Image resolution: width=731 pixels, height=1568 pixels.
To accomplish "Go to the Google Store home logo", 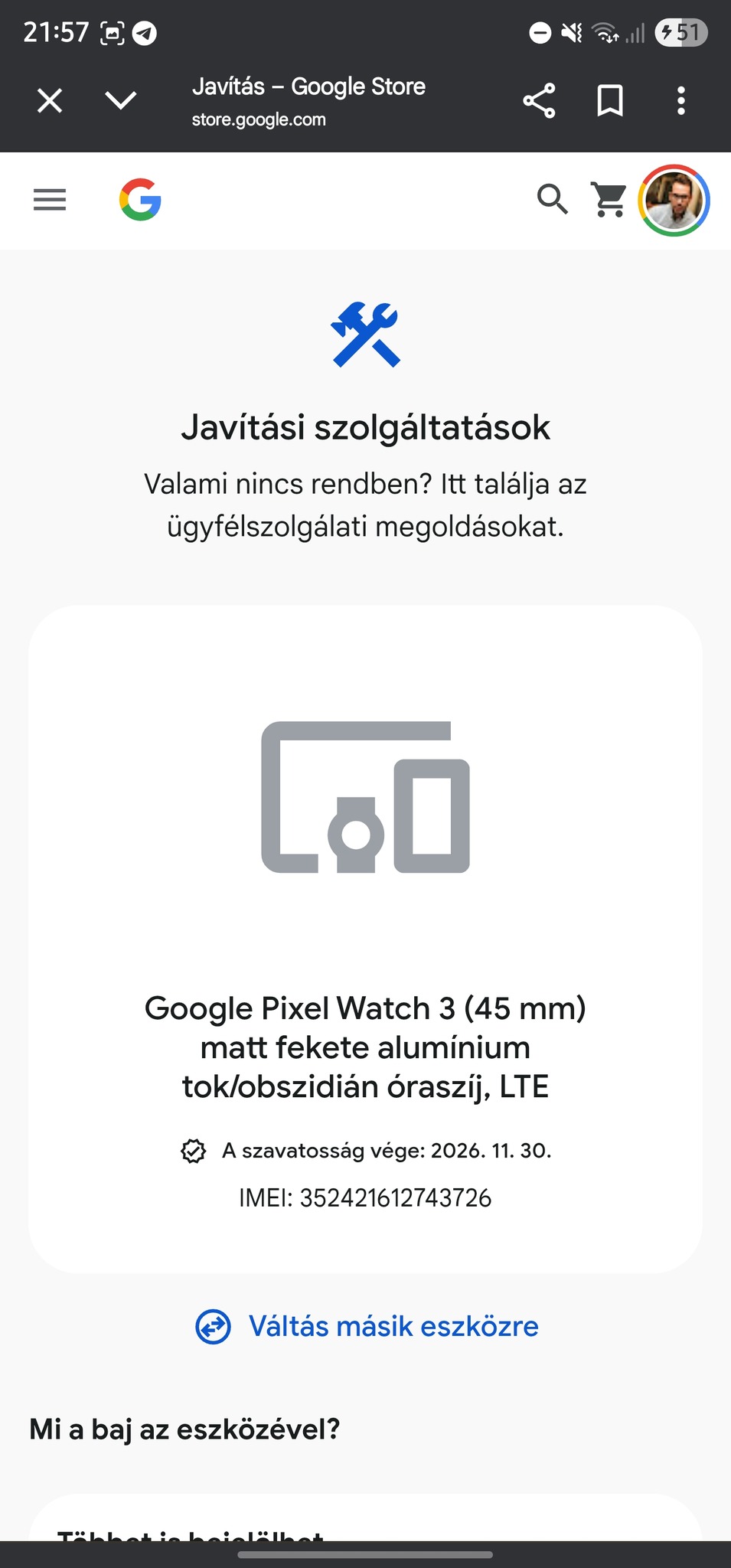I will pos(140,200).
